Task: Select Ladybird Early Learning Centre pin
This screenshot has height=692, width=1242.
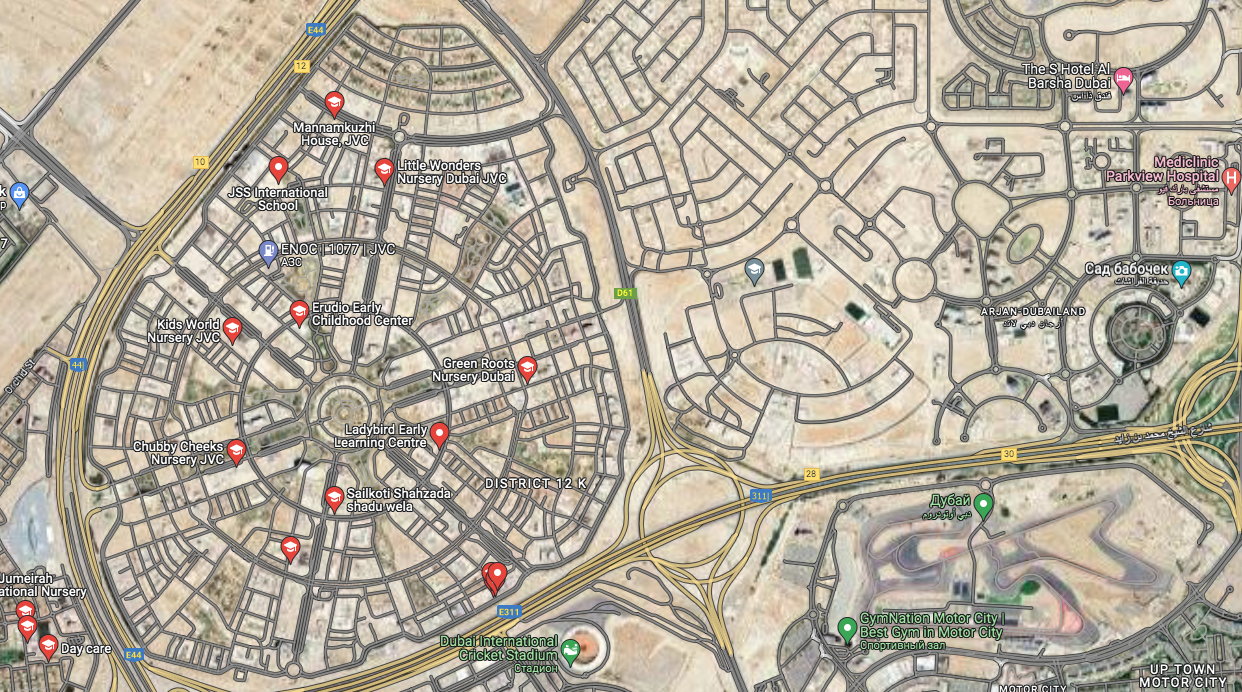Action: [439, 434]
